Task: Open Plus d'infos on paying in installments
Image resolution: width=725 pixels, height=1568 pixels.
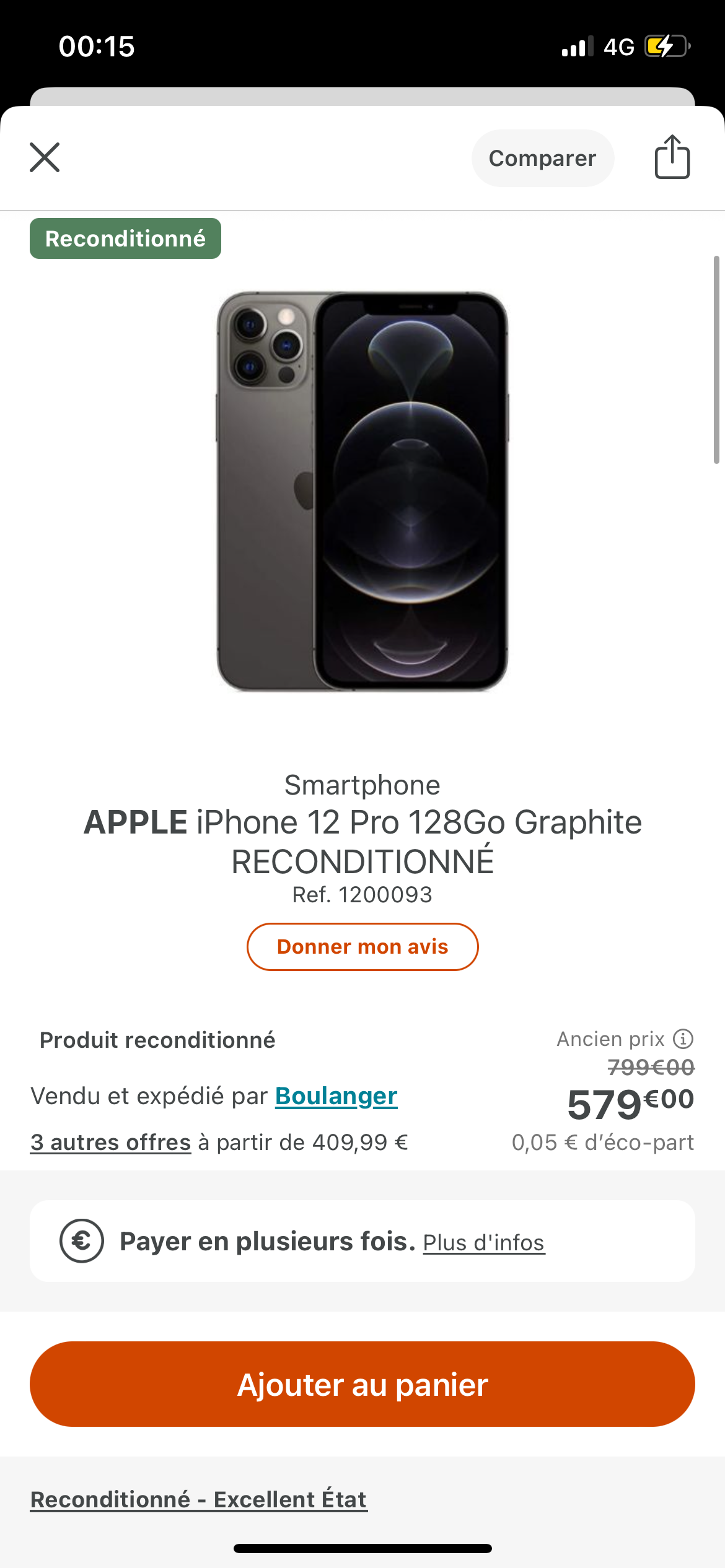Action: tap(484, 1243)
